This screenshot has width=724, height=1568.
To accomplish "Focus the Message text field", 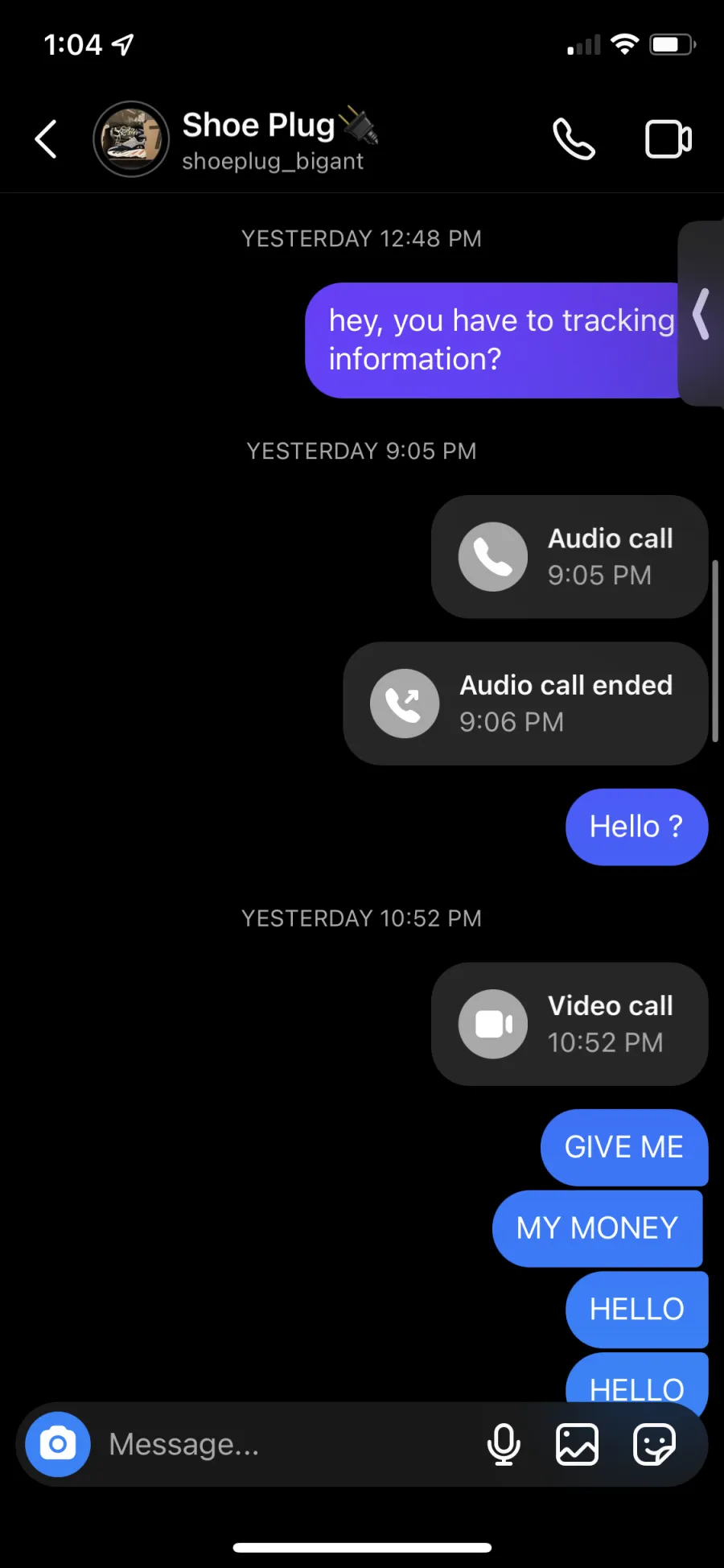I will [x=290, y=1444].
